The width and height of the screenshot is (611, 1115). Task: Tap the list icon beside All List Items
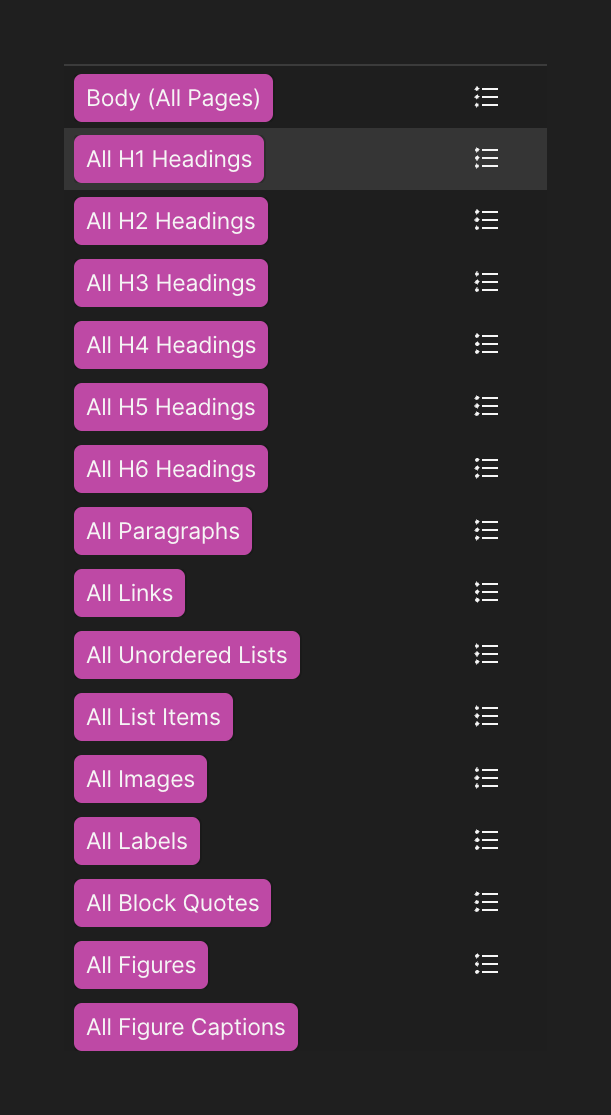486,717
